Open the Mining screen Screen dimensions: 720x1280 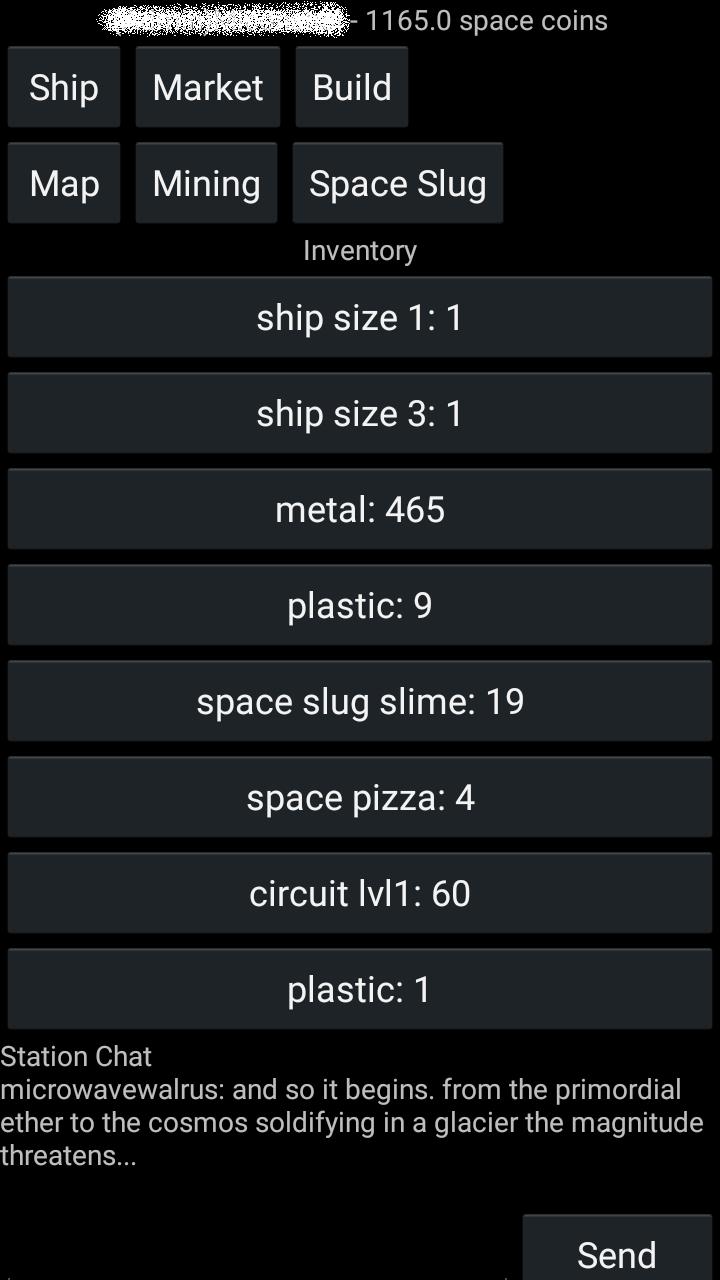(x=206, y=183)
